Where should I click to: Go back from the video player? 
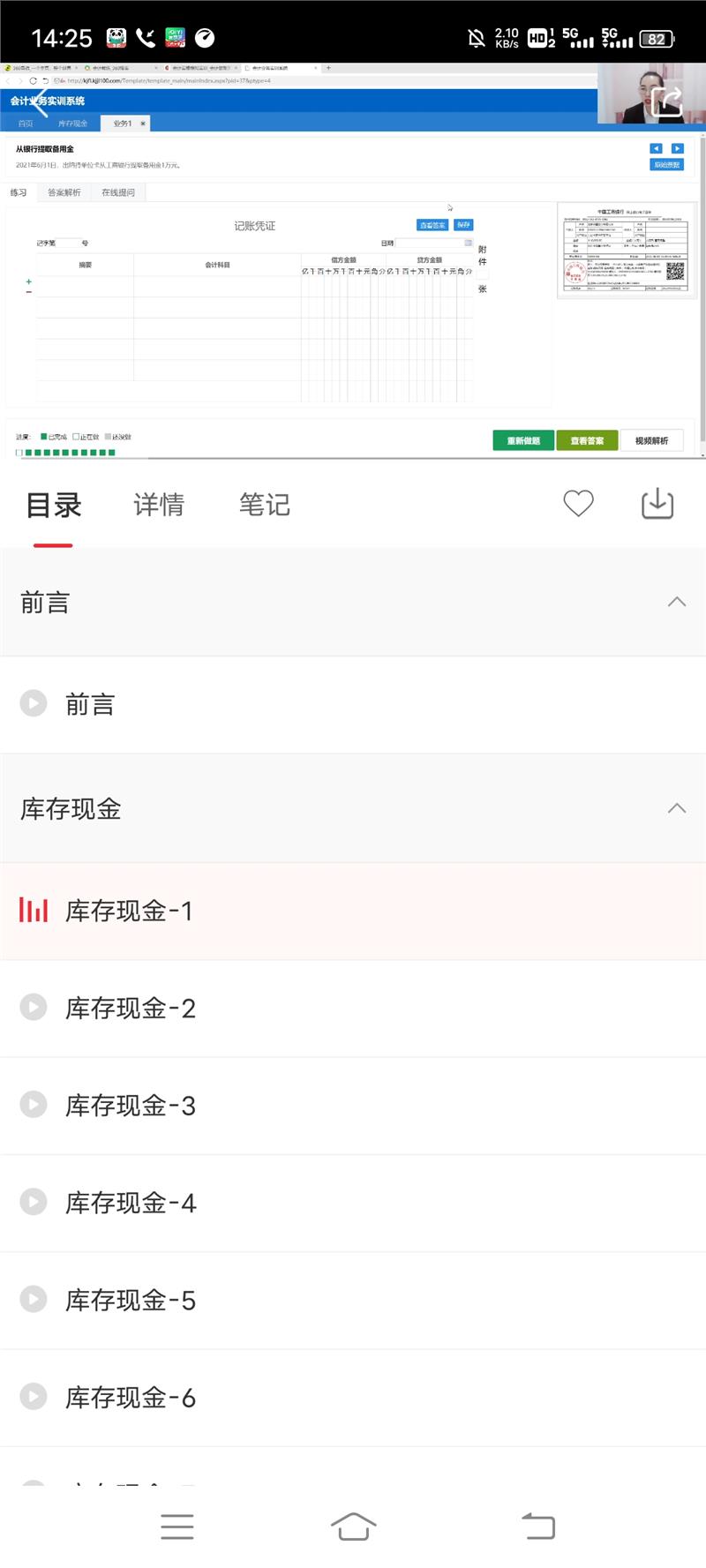point(37,101)
